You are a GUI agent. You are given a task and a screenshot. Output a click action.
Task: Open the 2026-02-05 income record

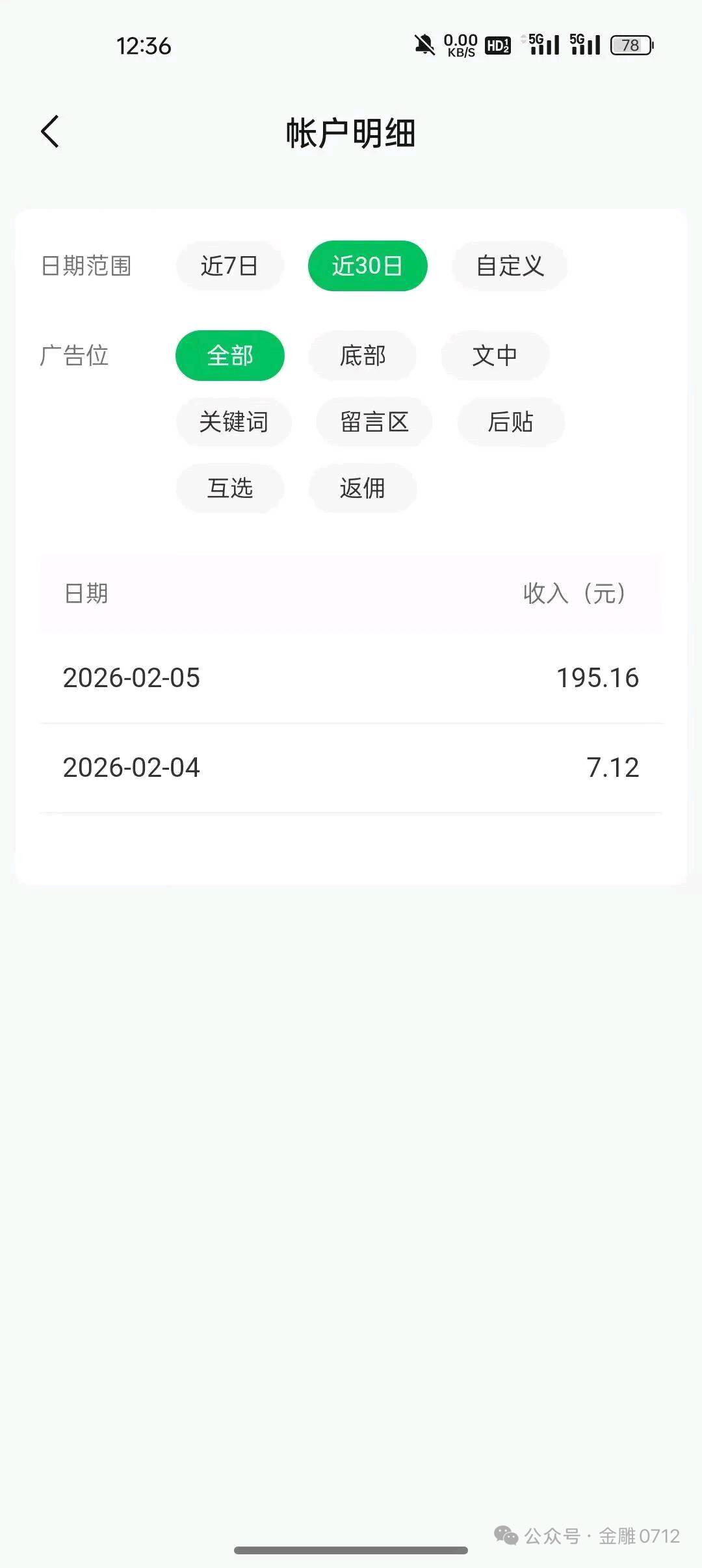351,677
